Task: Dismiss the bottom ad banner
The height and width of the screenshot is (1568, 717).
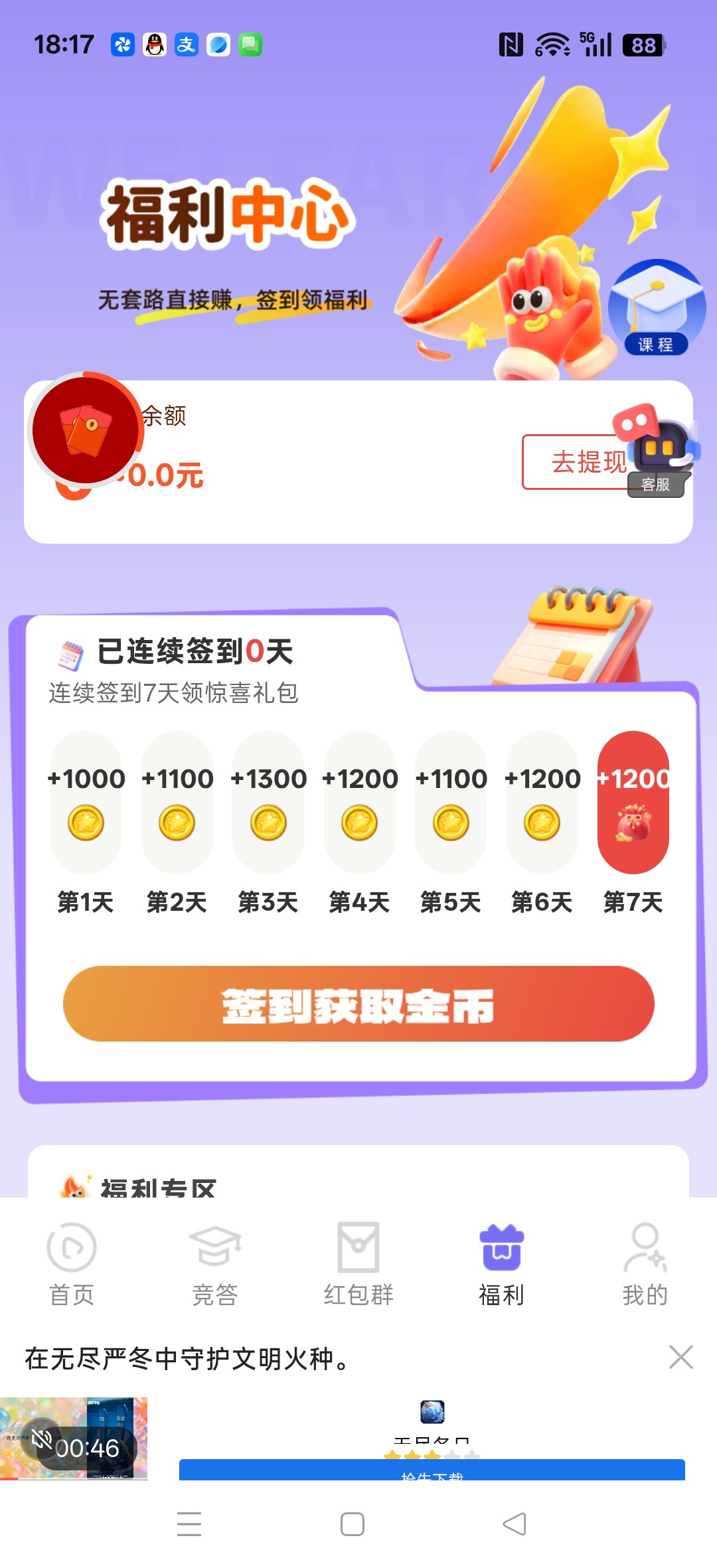Action: pyautogui.click(x=681, y=1358)
